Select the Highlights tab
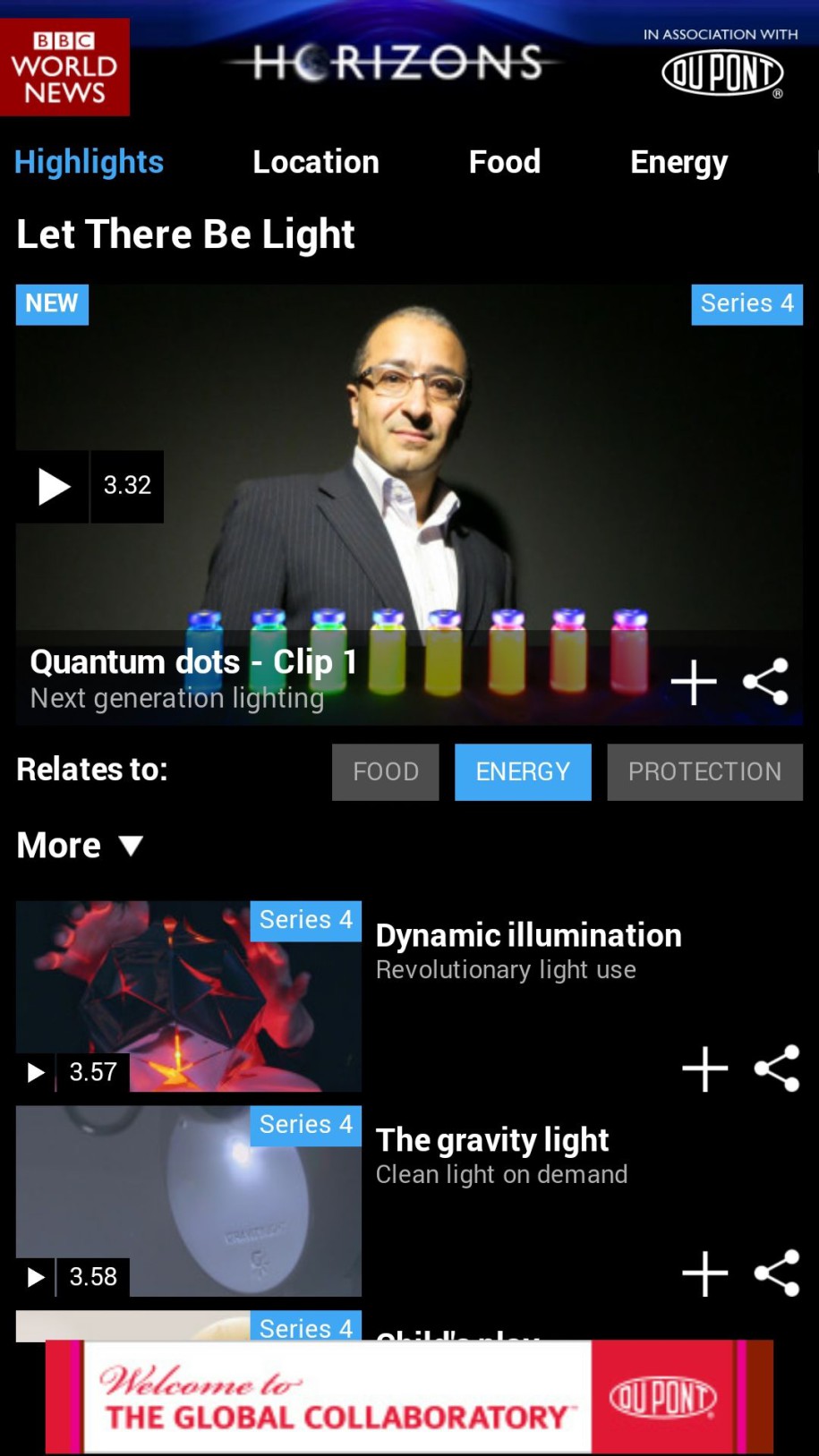This screenshot has width=819, height=1456. click(x=90, y=162)
